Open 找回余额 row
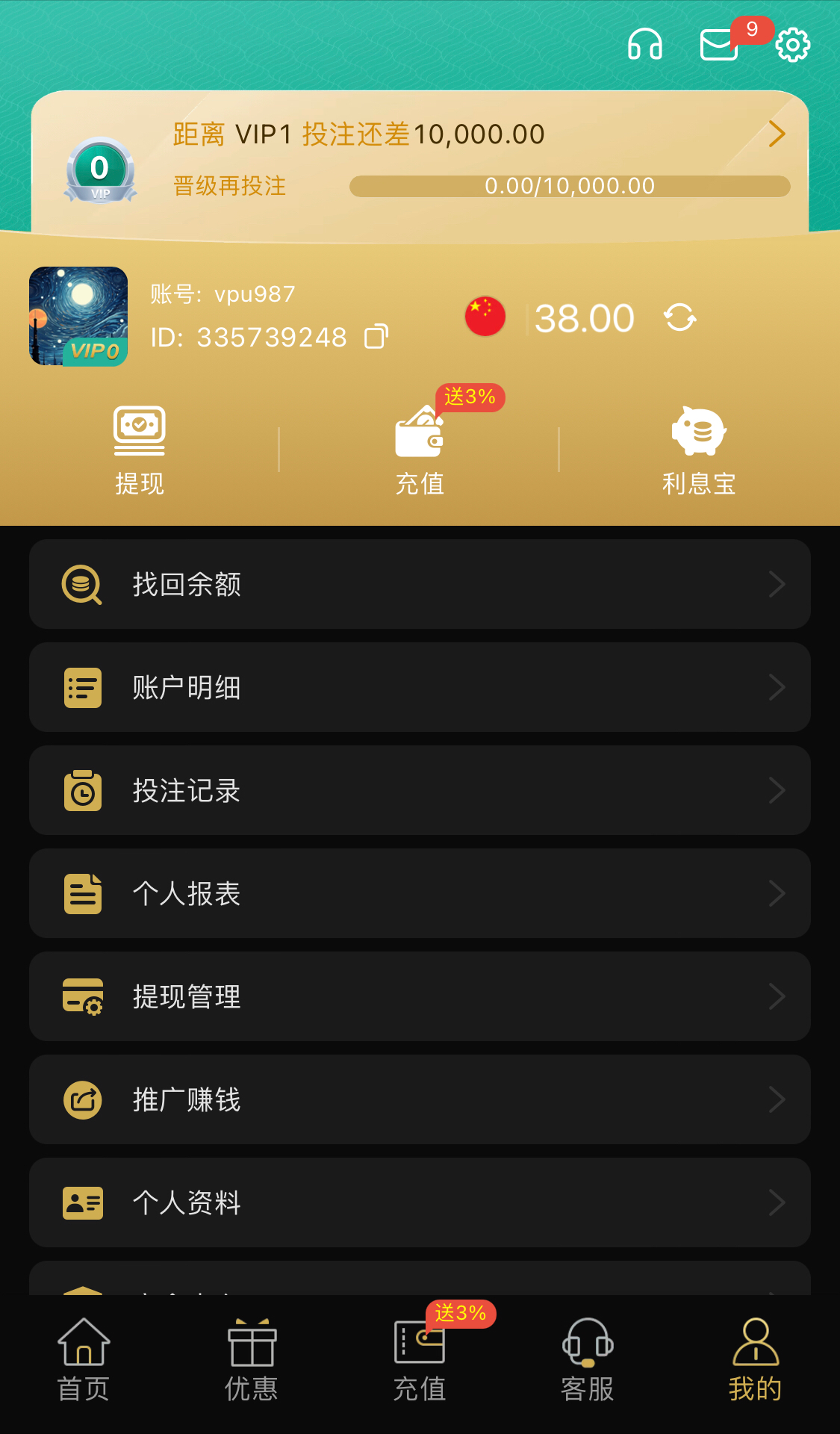The image size is (840, 1434). click(420, 584)
